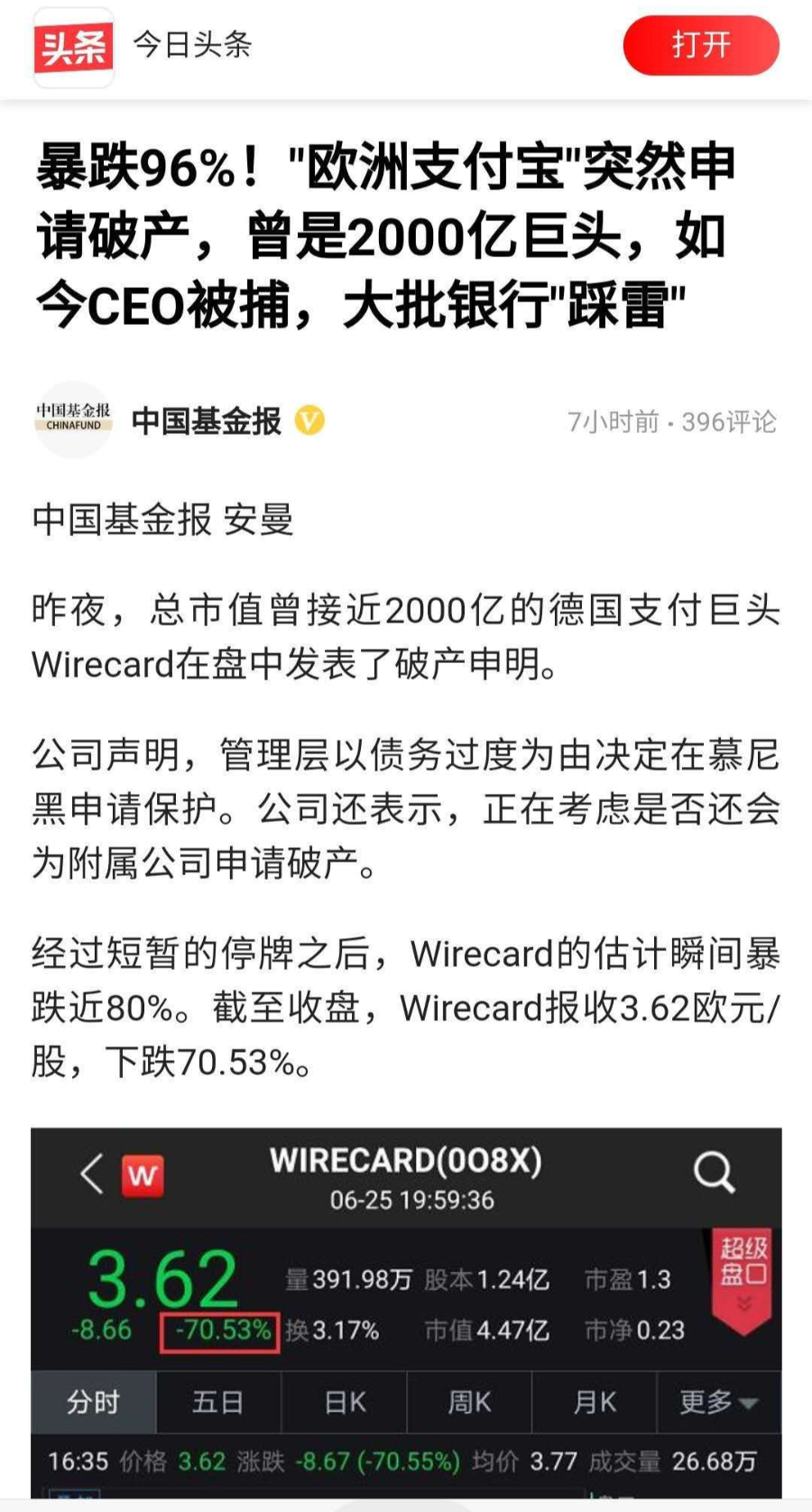
Task: Open the Wirecard stock screenshot image
Action: tap(406, 1313)
